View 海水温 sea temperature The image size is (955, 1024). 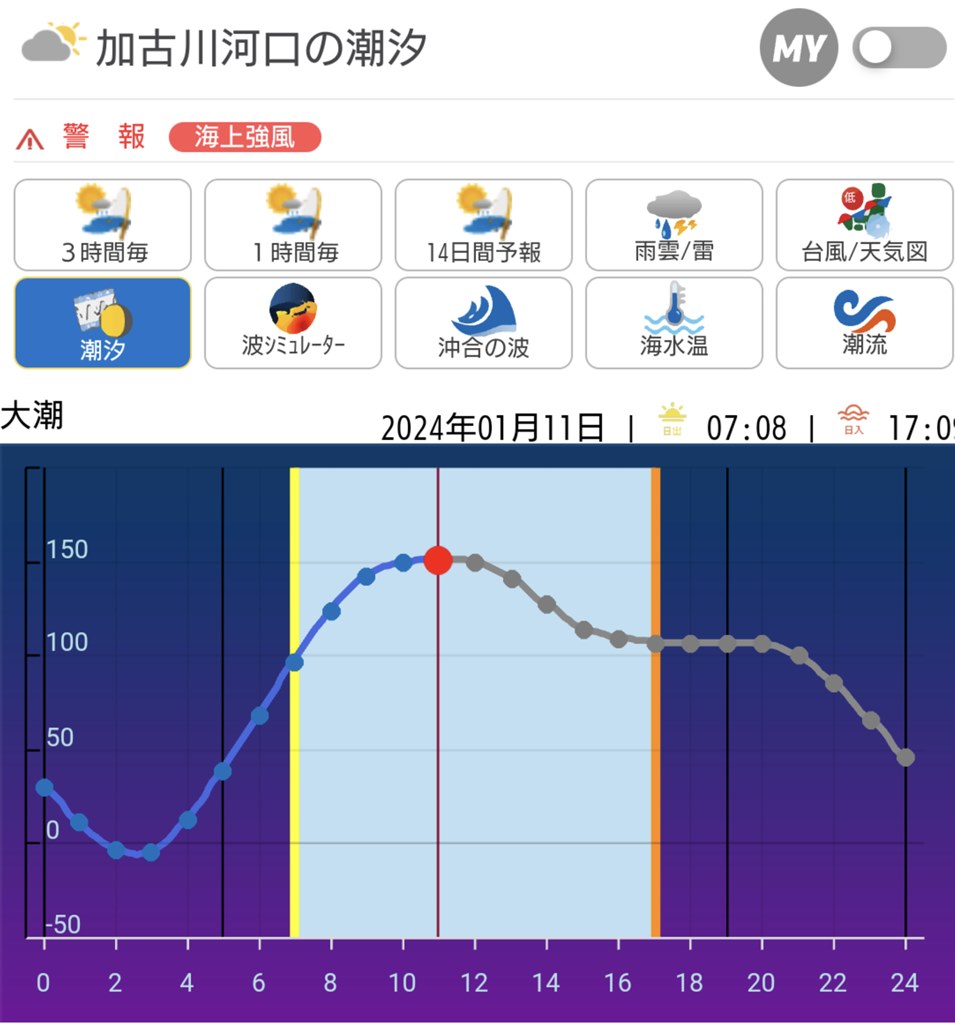click(674, 323)
